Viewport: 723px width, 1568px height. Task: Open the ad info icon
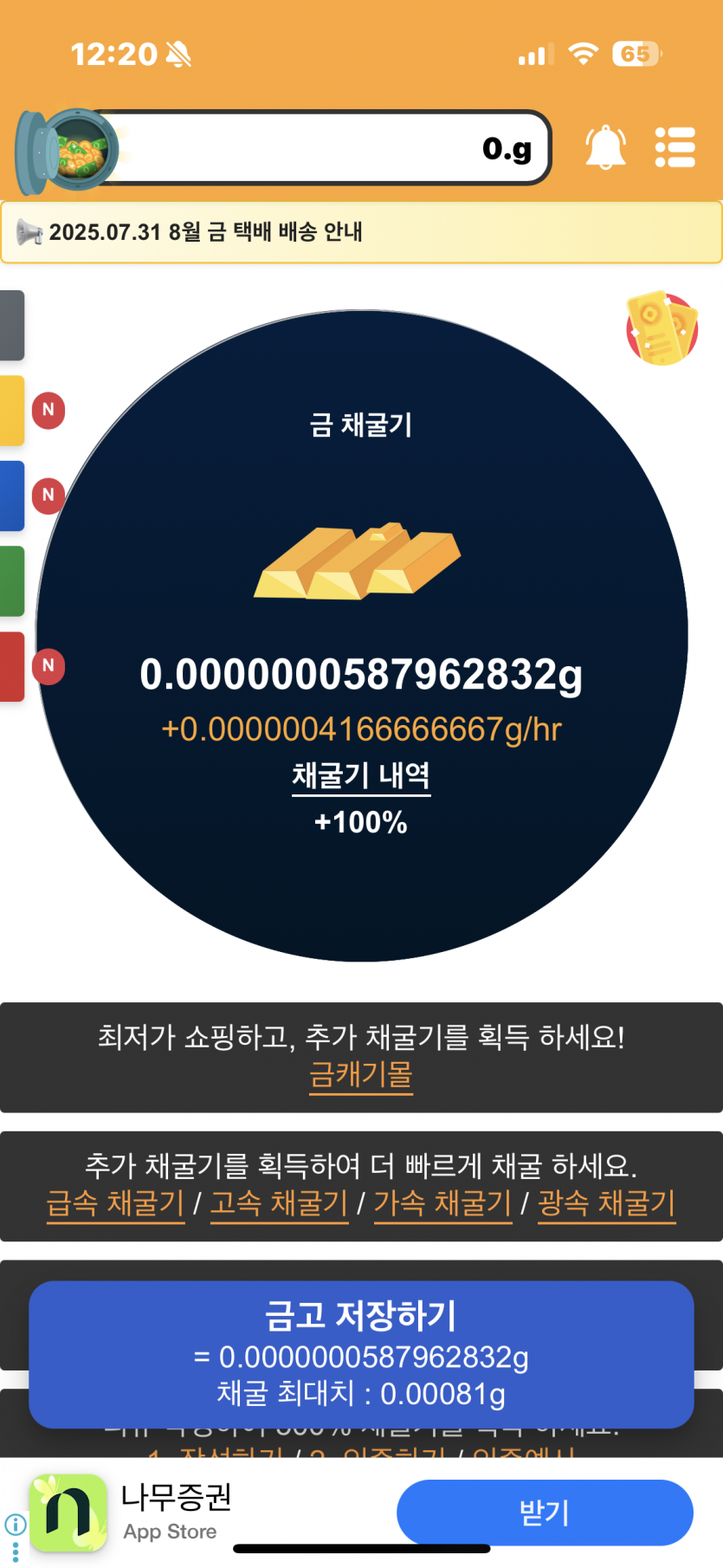(15, 1524)
